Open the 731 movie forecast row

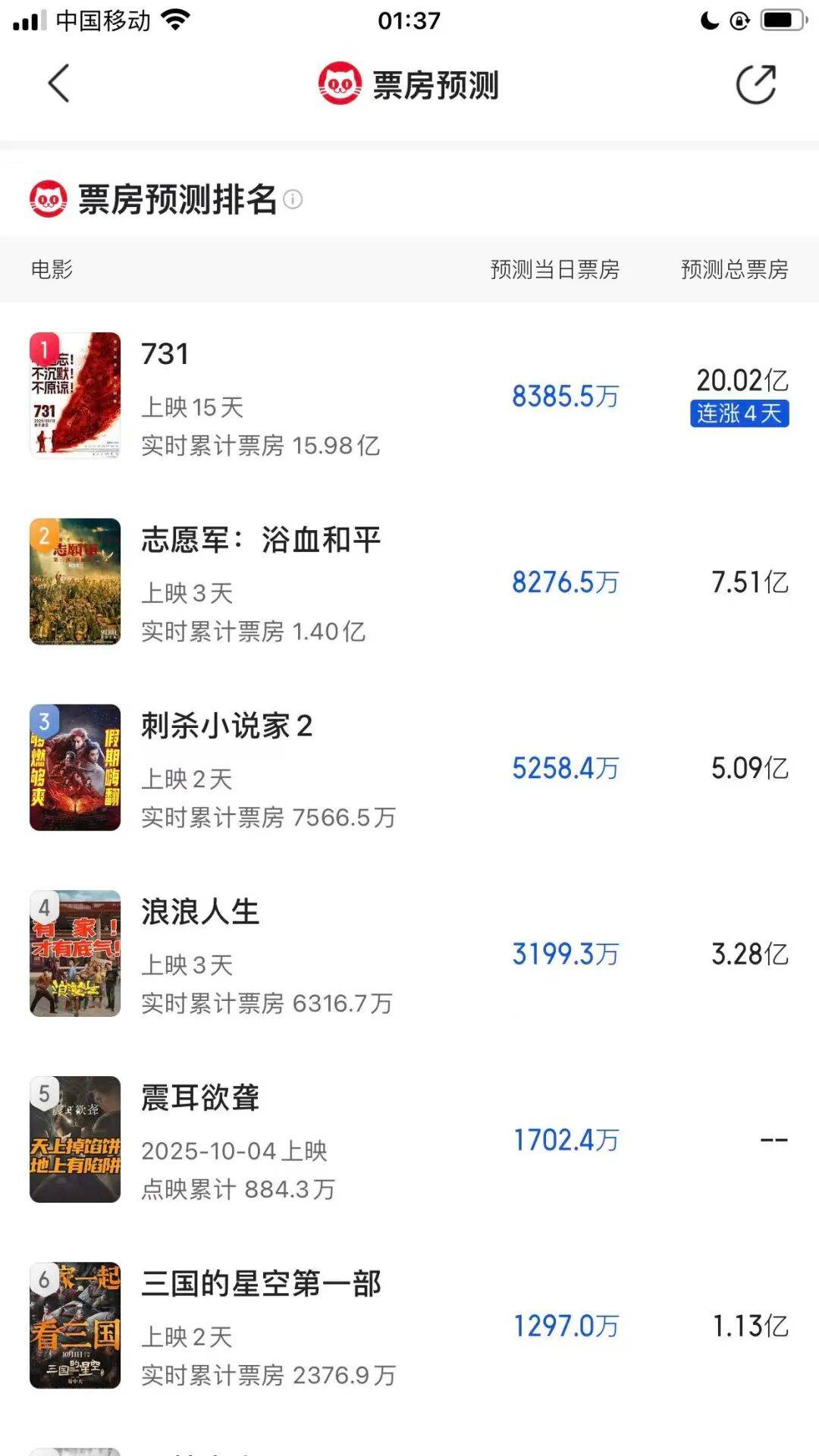click(409, 396)
